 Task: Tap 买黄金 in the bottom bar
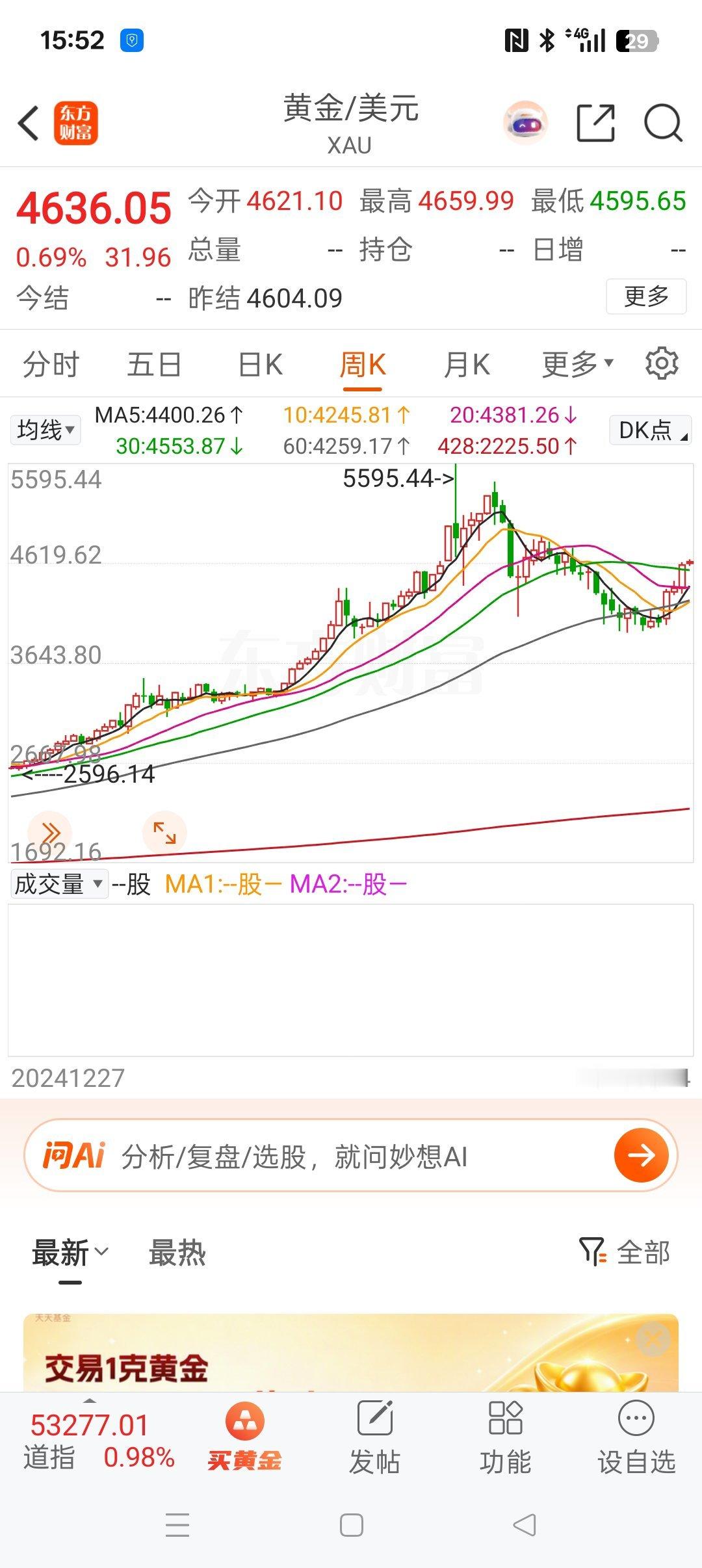(x=244, y=1437)
